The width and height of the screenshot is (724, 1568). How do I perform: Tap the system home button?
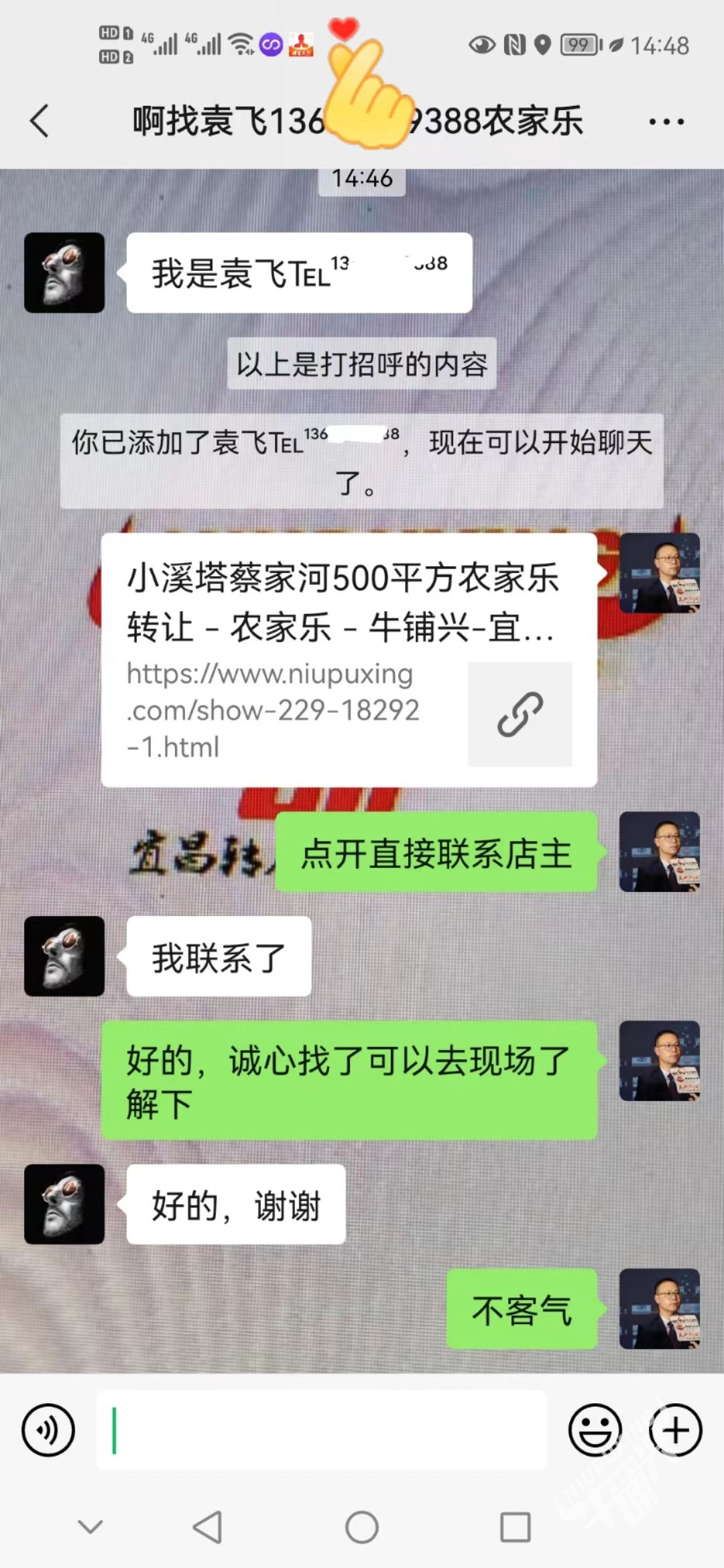[x=362, y=1528]
